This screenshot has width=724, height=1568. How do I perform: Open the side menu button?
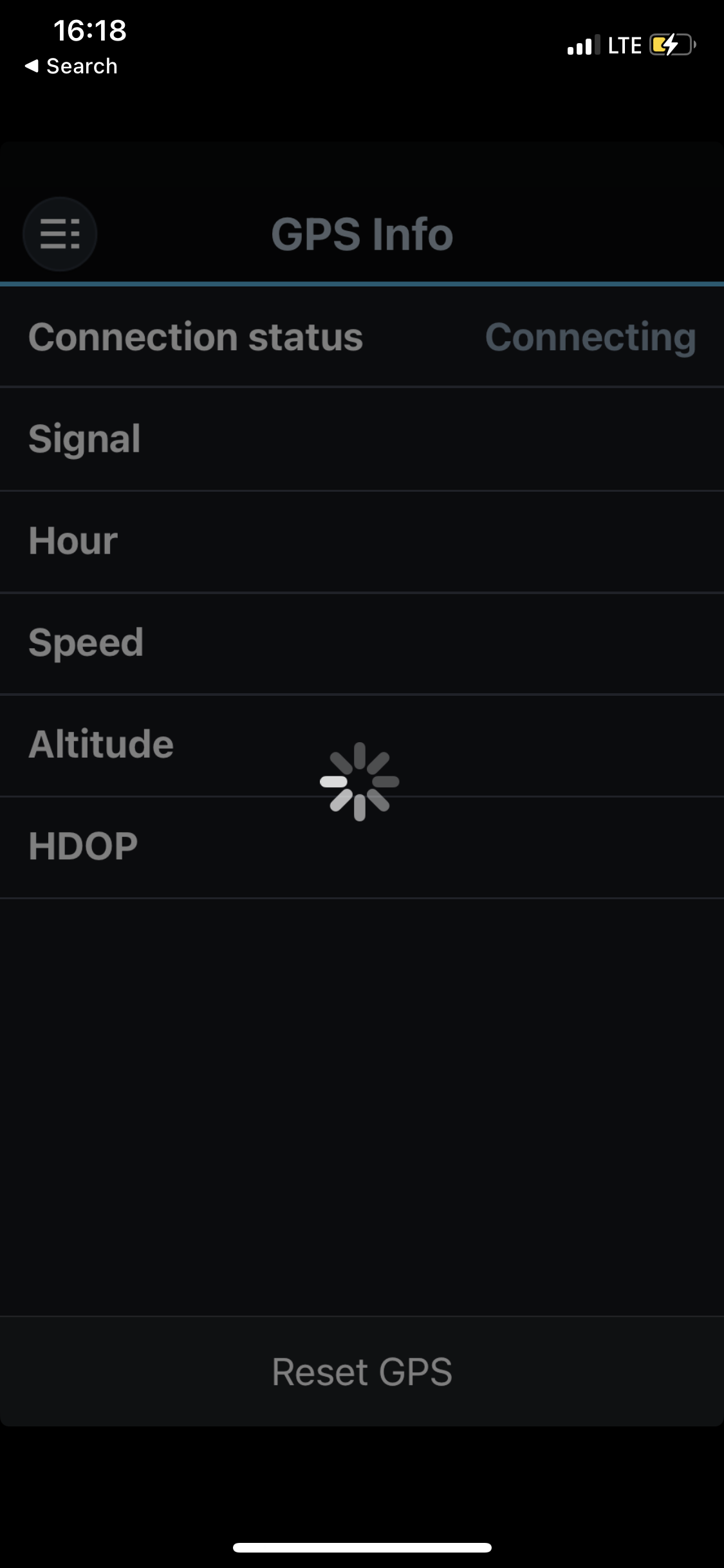60,234
